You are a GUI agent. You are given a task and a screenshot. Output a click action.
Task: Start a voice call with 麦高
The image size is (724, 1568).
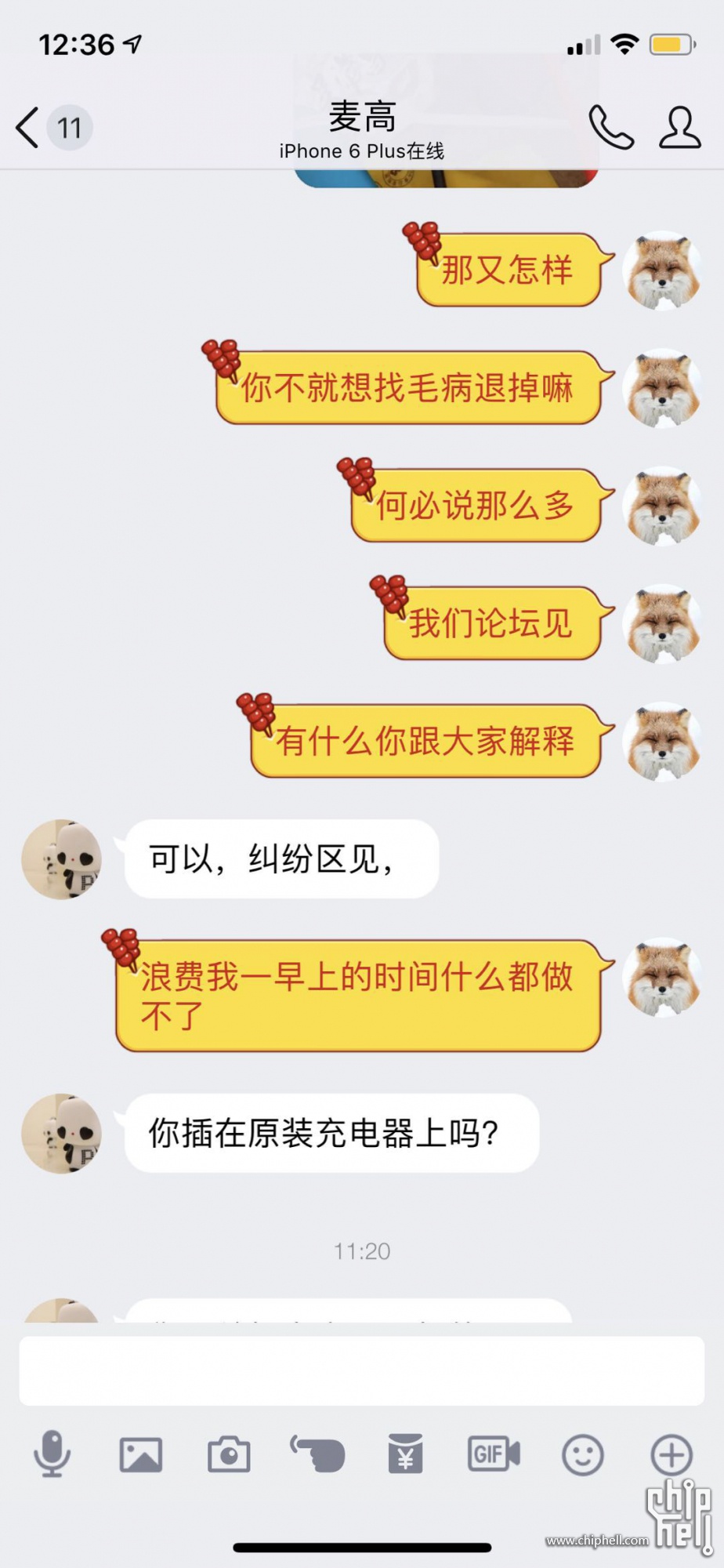click(610, 128)
